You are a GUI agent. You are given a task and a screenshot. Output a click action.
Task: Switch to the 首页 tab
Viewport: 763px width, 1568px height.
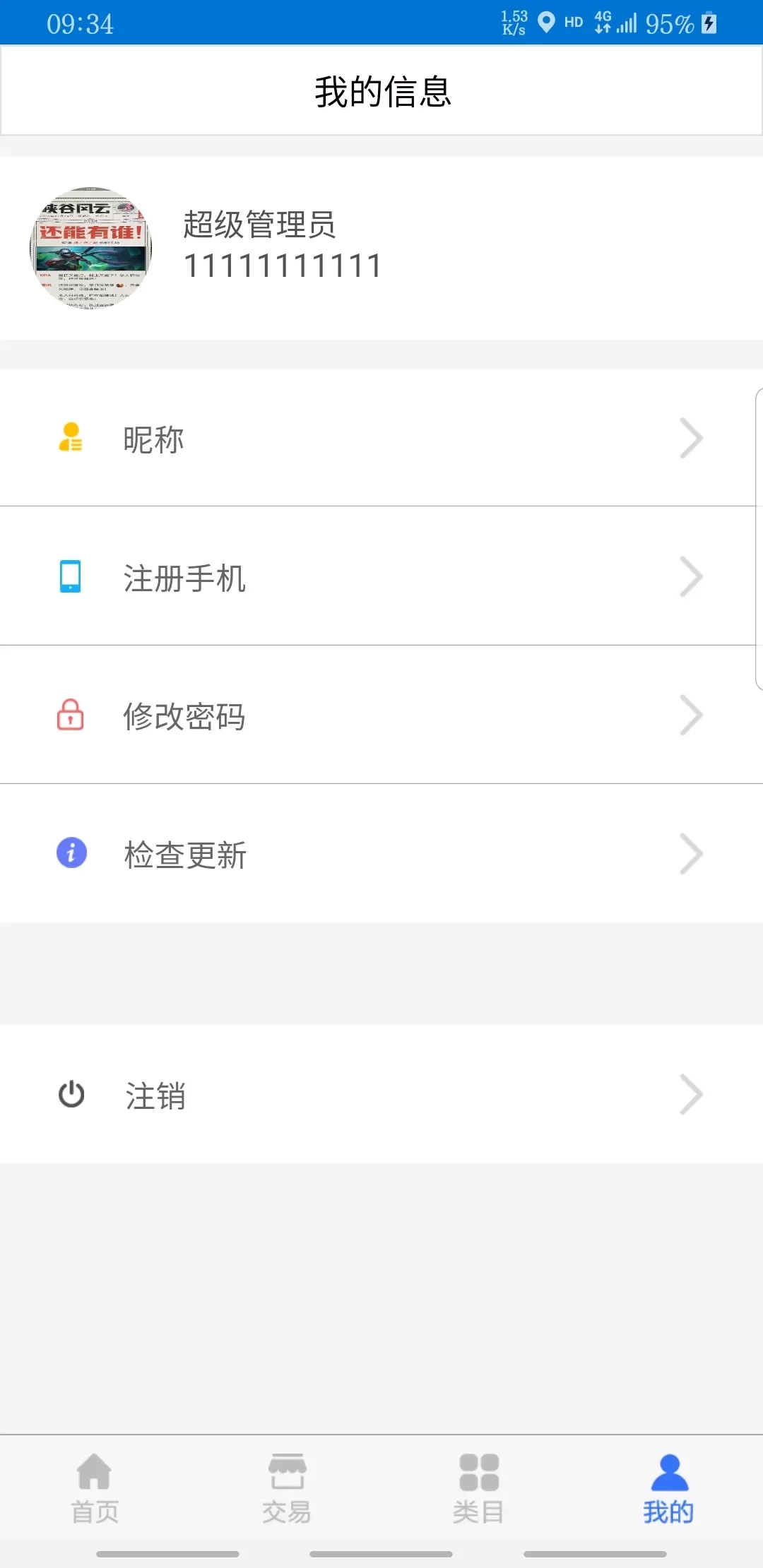[x=95, y=1490]
